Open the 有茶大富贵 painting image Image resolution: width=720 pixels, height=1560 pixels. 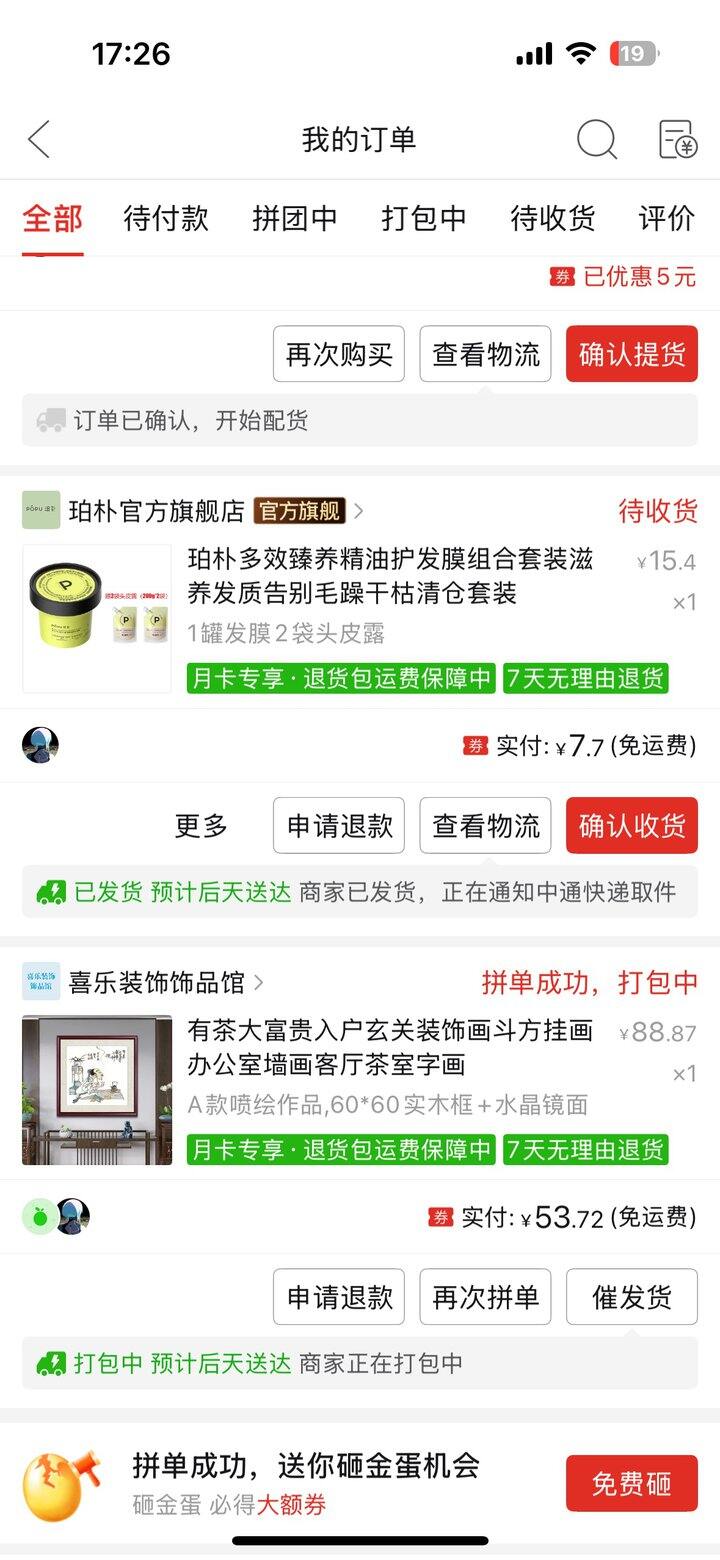97,1090
